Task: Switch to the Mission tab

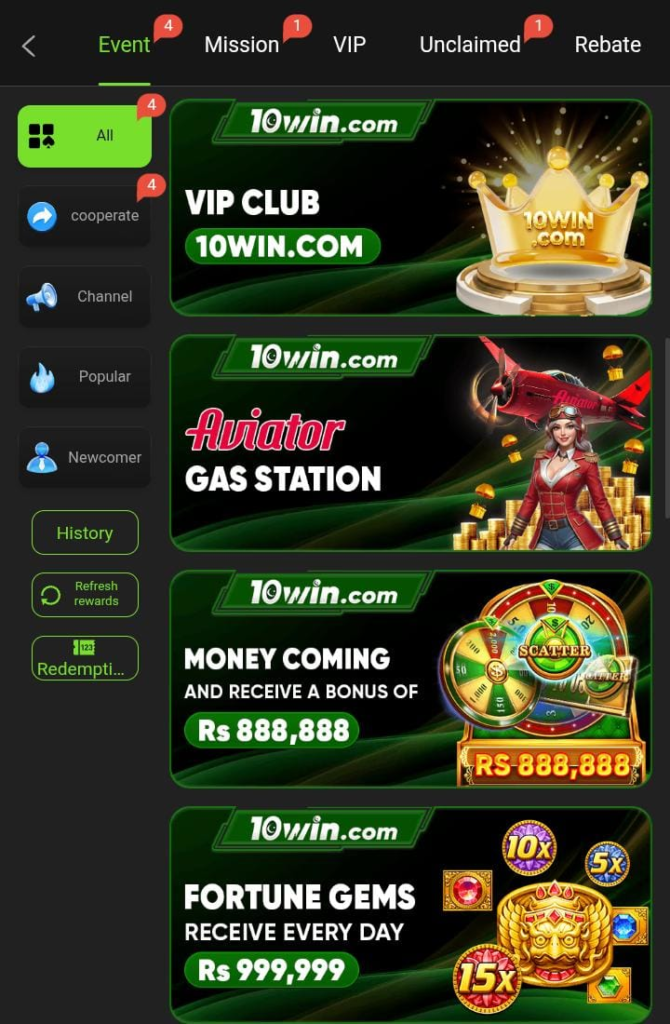Action: (x=242, y=45)
